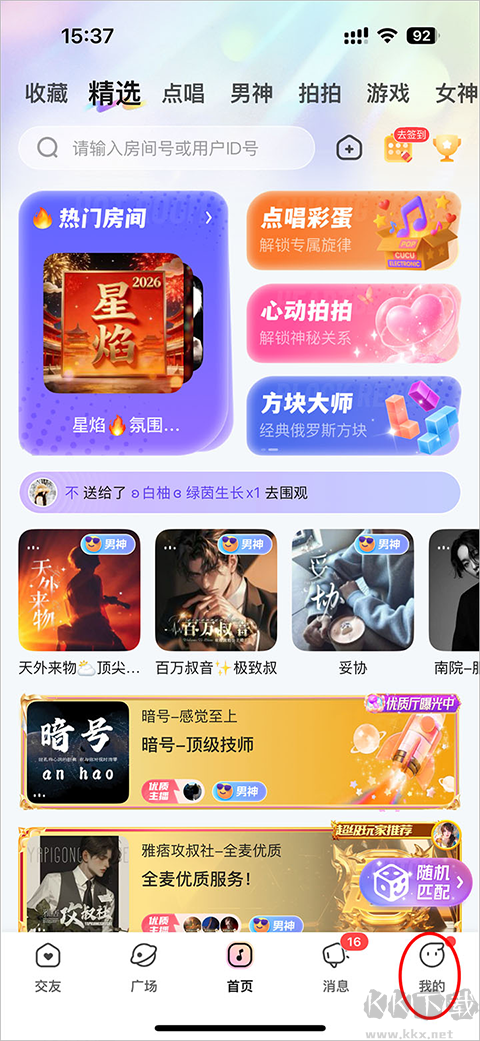Image resolution: width=480 pixels, height=1041 pixels.
Task: Open the 热门房间 card
Action: pos(124,323)
